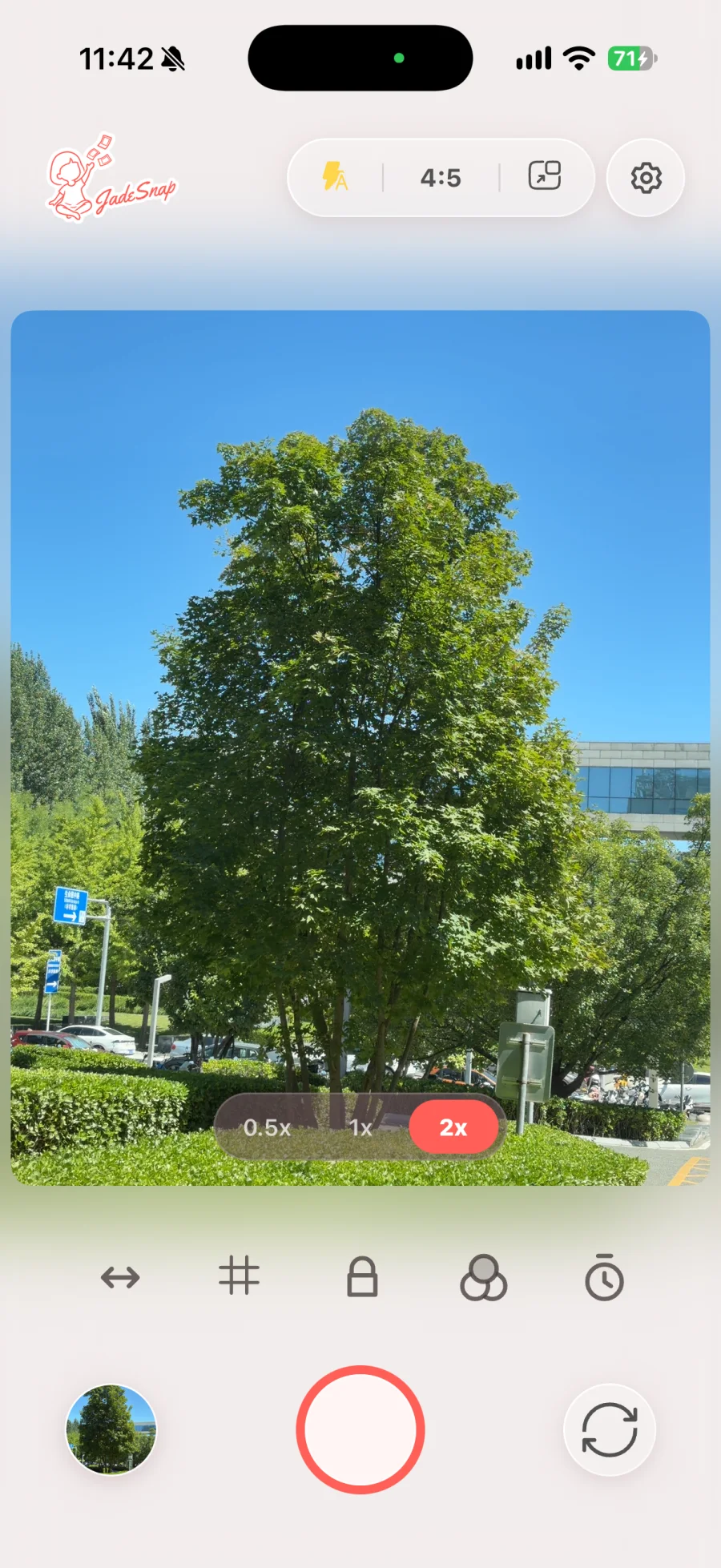Tap the lock icon

point(362,1276)
